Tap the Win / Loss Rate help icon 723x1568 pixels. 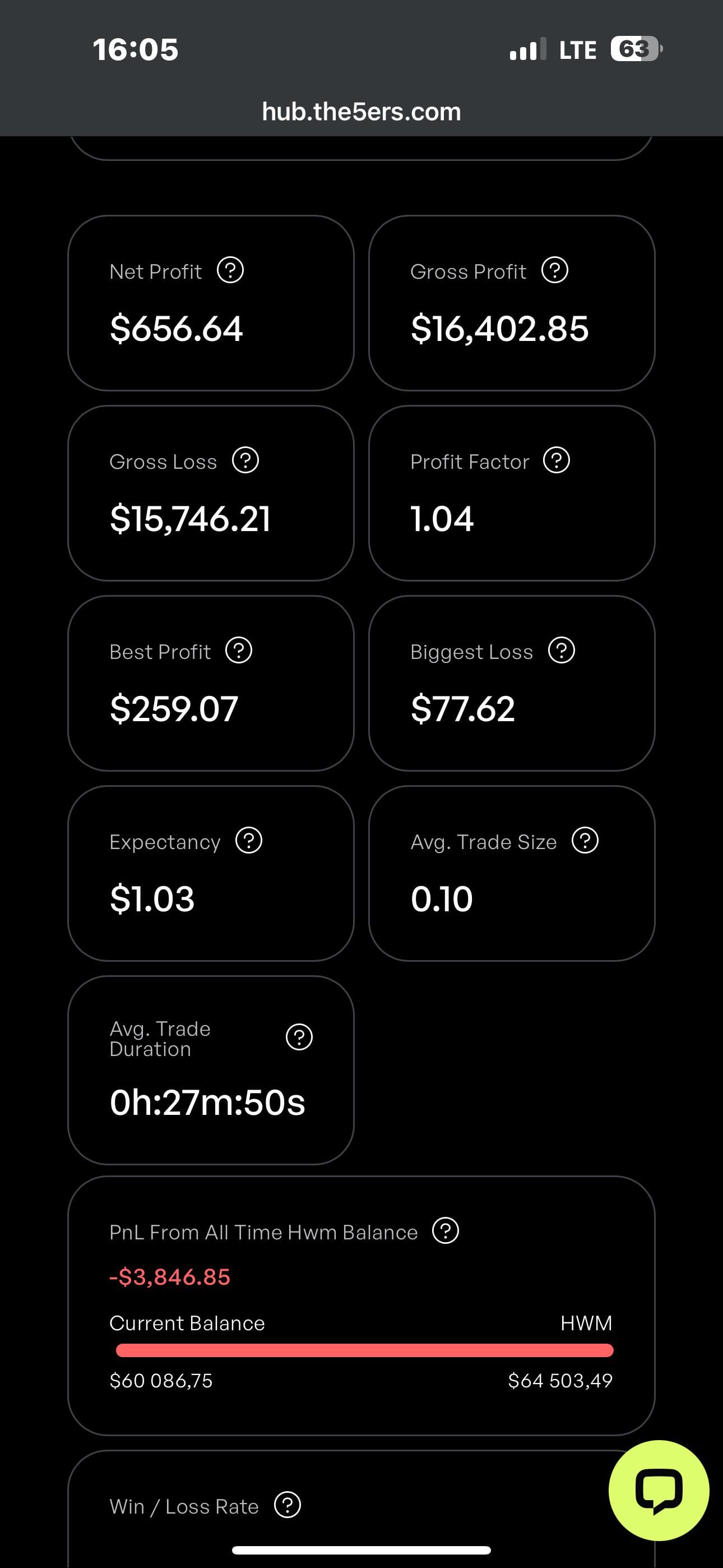pos(288,1505)
